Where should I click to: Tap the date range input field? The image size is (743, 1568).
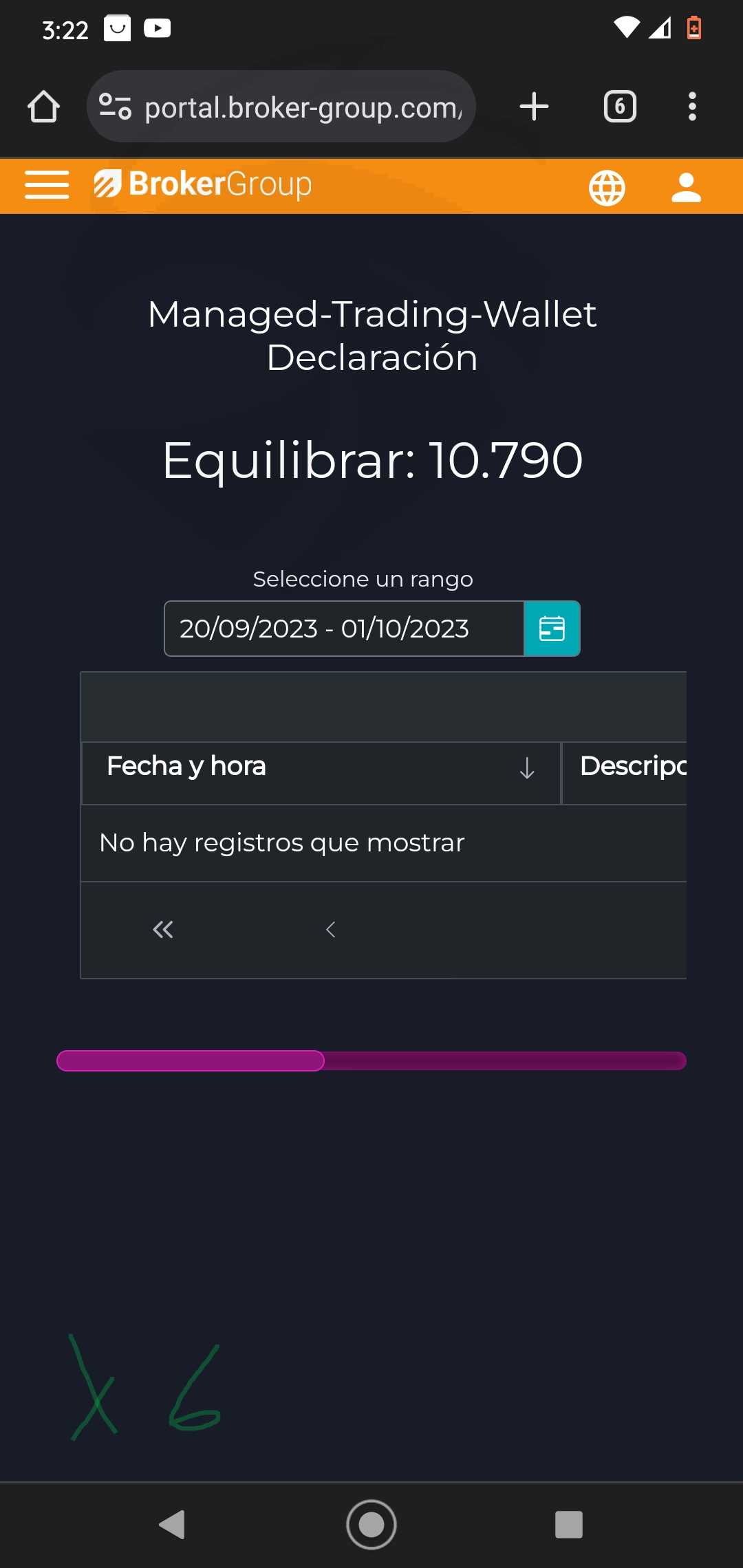click(344, 629)
